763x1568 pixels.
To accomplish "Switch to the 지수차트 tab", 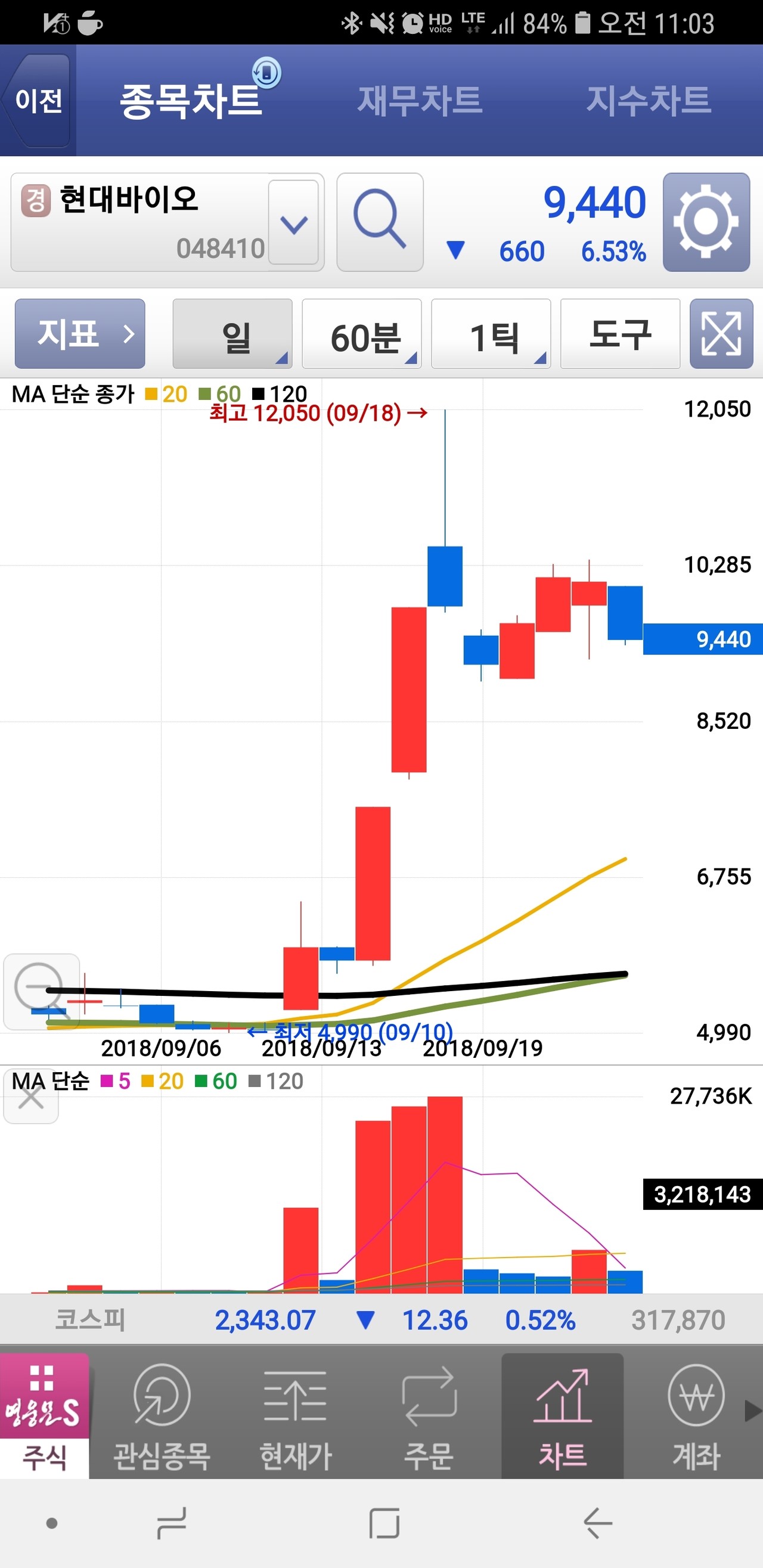I will click(x=649, y=101).
